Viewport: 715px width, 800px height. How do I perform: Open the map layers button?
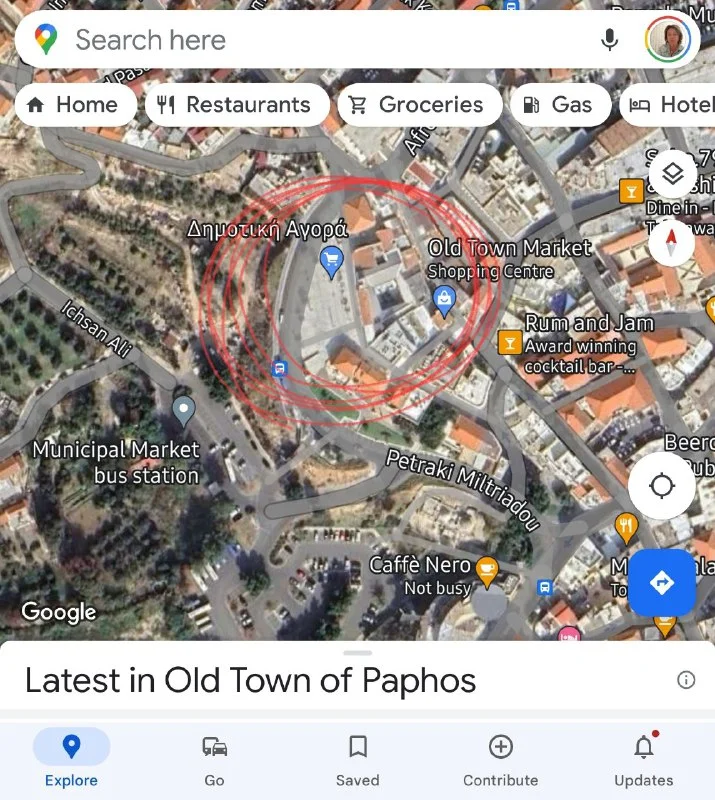point(672,175)
